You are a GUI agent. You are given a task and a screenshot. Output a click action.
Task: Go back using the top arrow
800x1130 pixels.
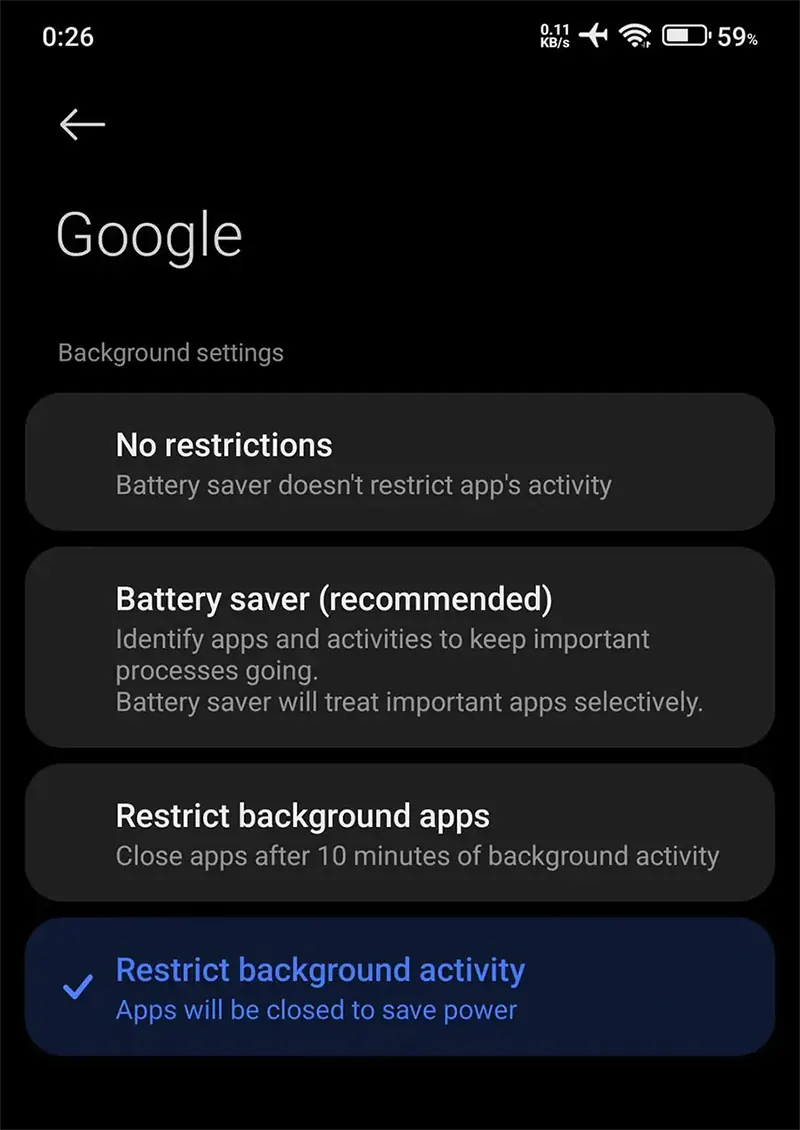pos(82,124)
